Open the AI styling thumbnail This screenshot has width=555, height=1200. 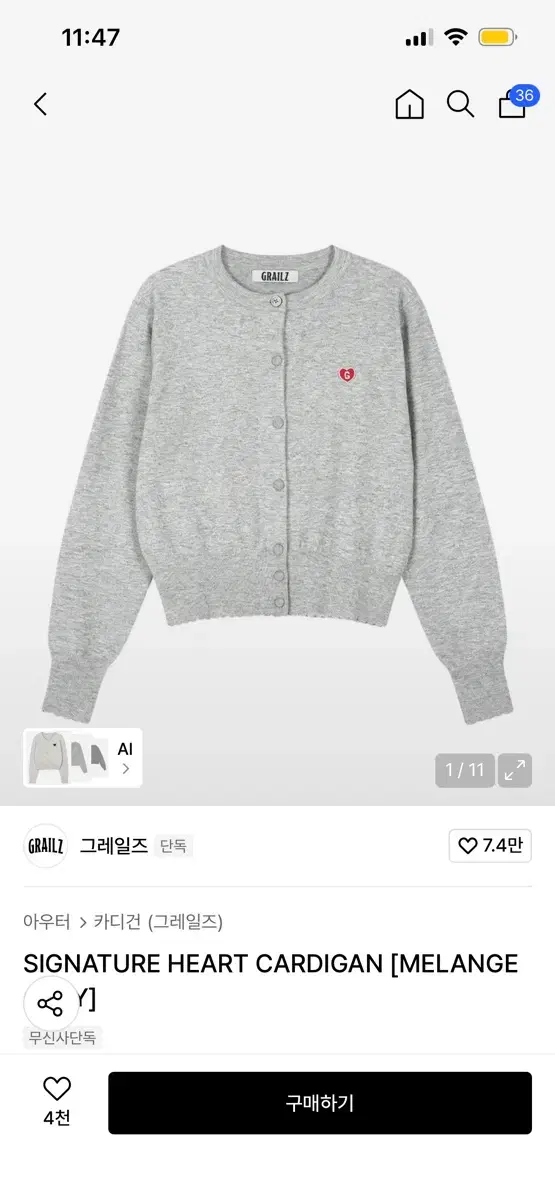(x=83, y=758)
